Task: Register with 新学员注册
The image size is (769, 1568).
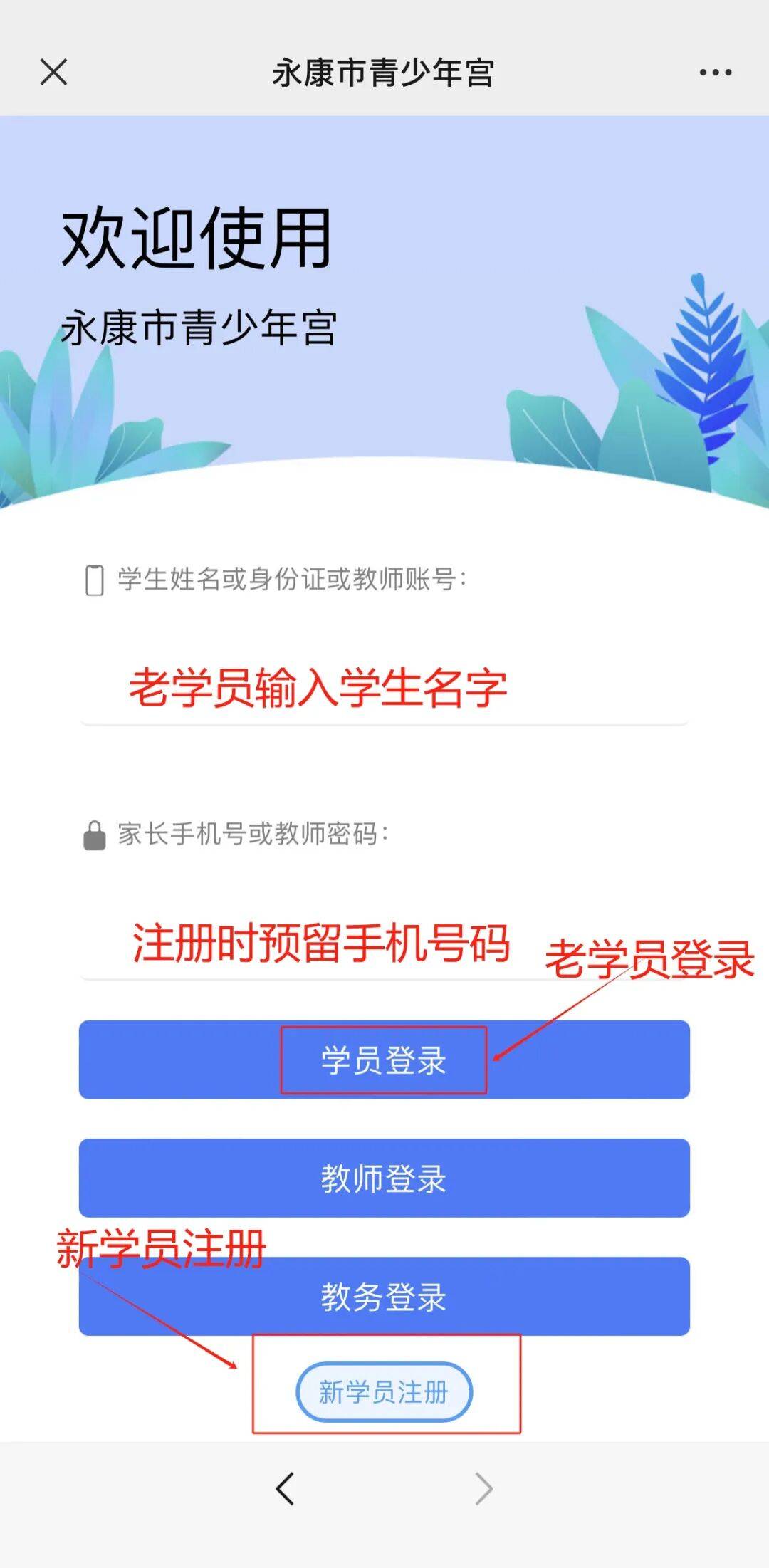Action: pos(384,1391)
